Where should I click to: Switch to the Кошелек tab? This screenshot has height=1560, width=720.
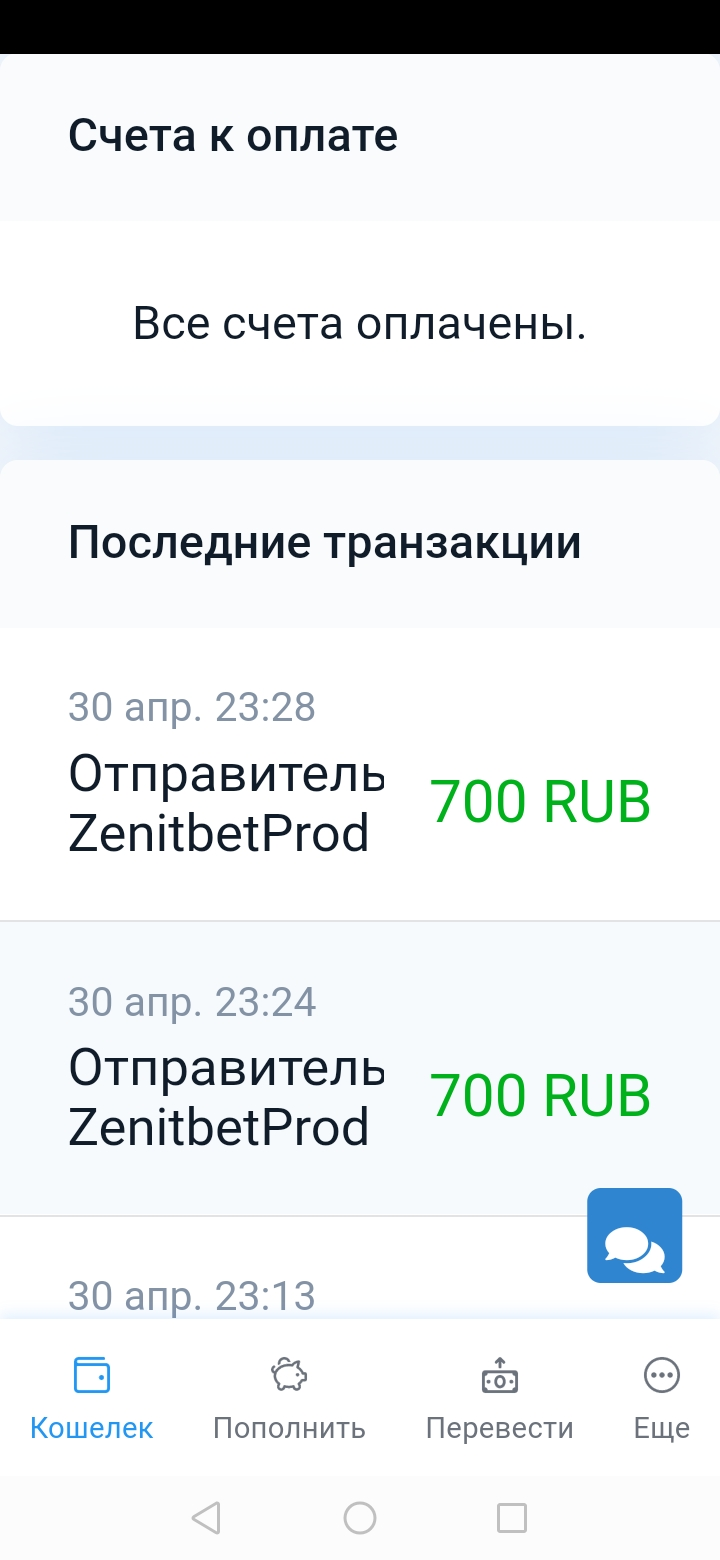click(x=92, y=1398)
